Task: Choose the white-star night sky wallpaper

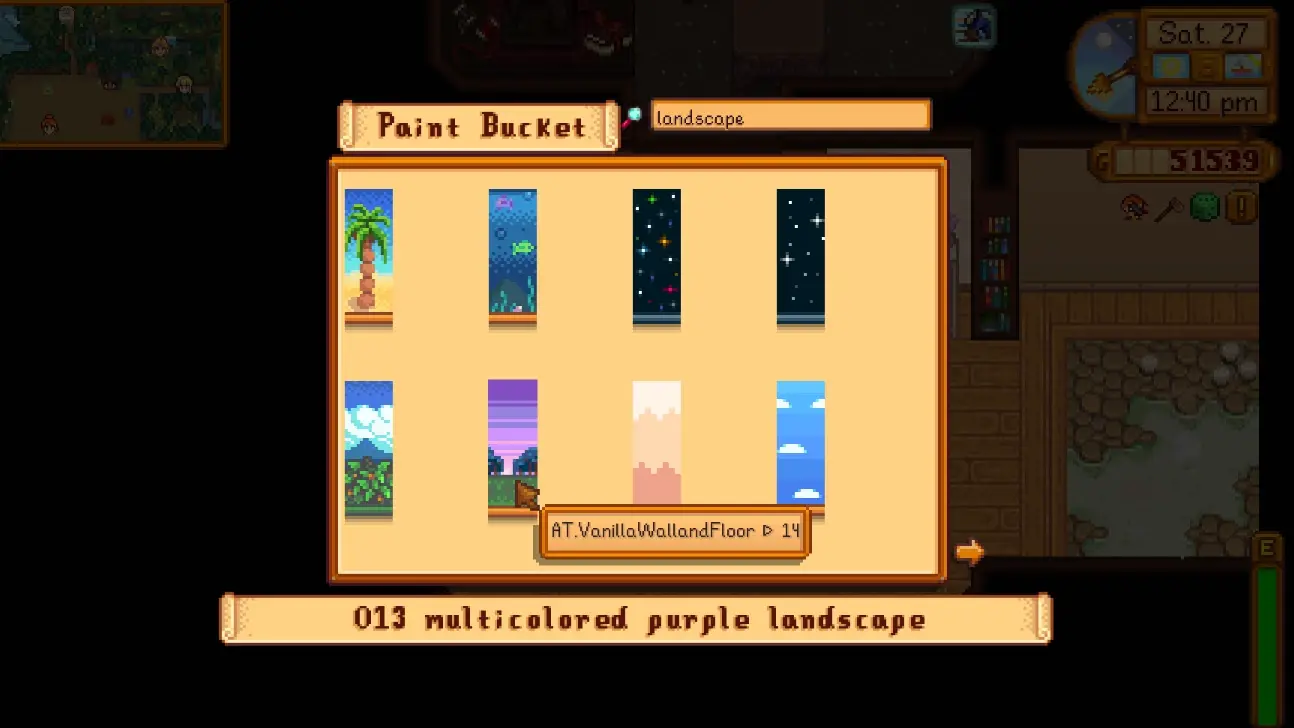Action: 800,256
